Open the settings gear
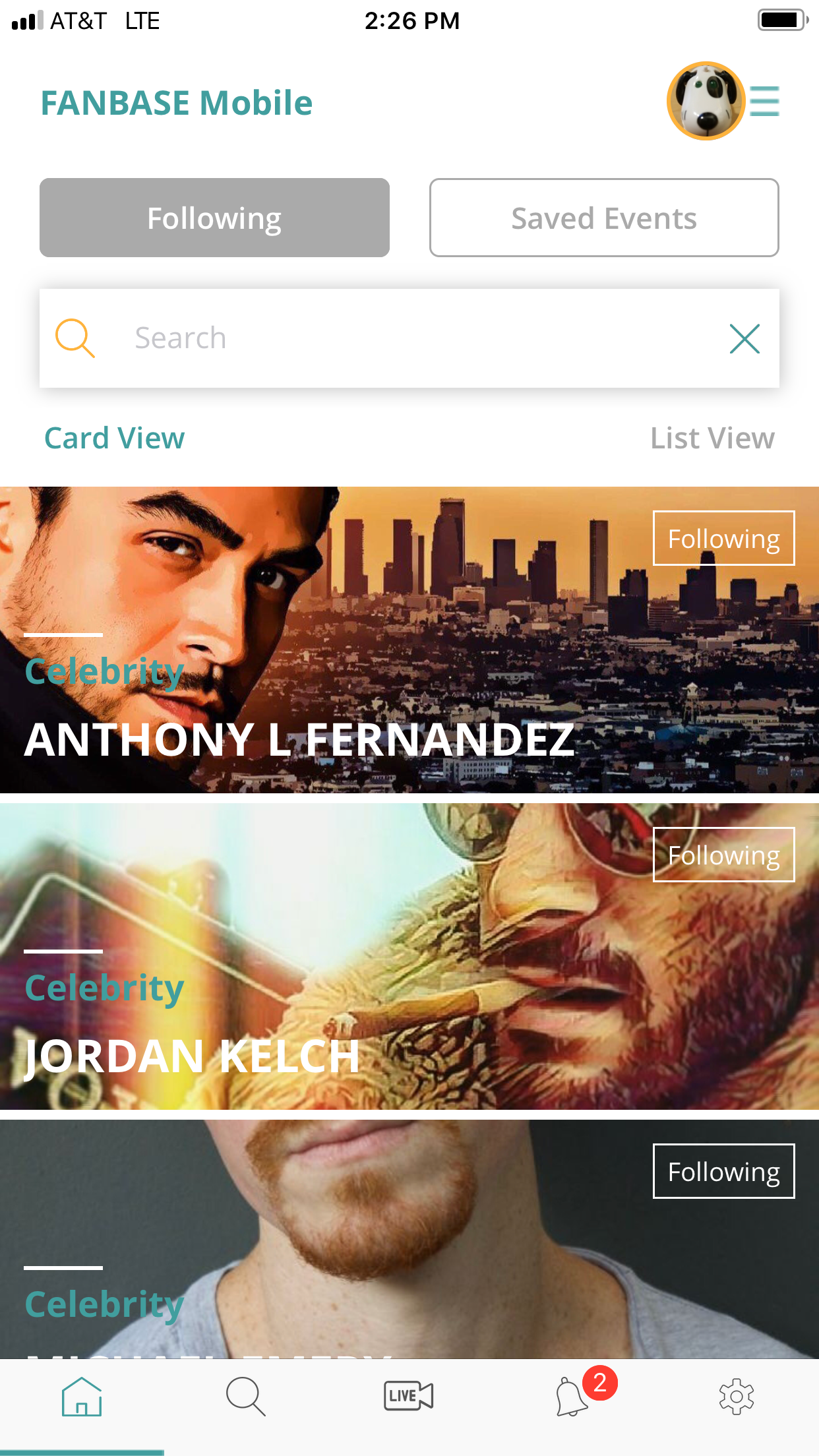Viewport: 819px width, 1456px height. point(736,1396)
